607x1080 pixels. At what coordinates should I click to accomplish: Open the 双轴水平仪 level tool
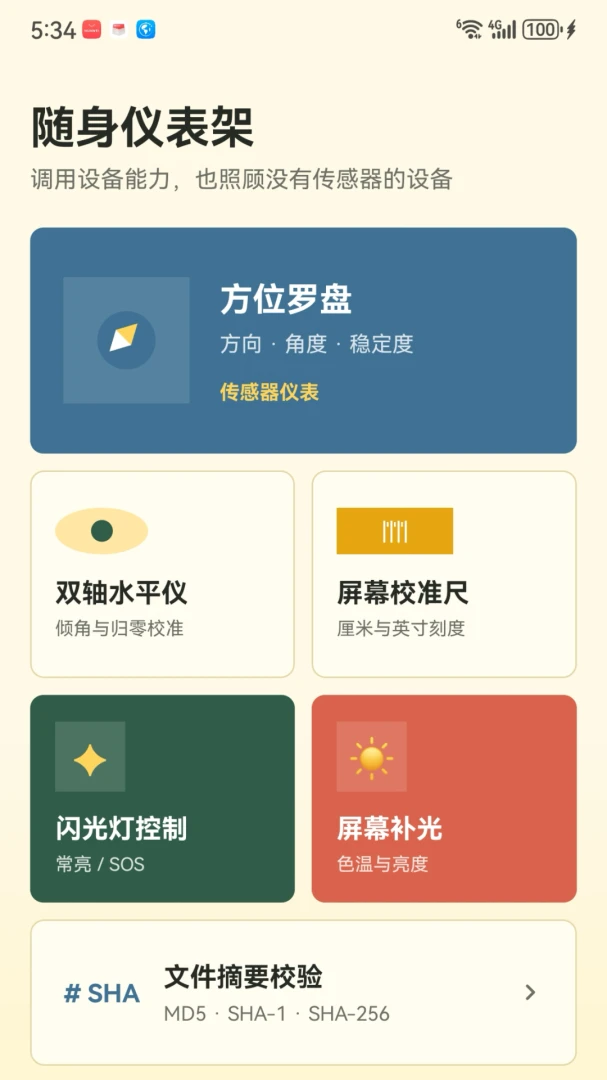163,574
